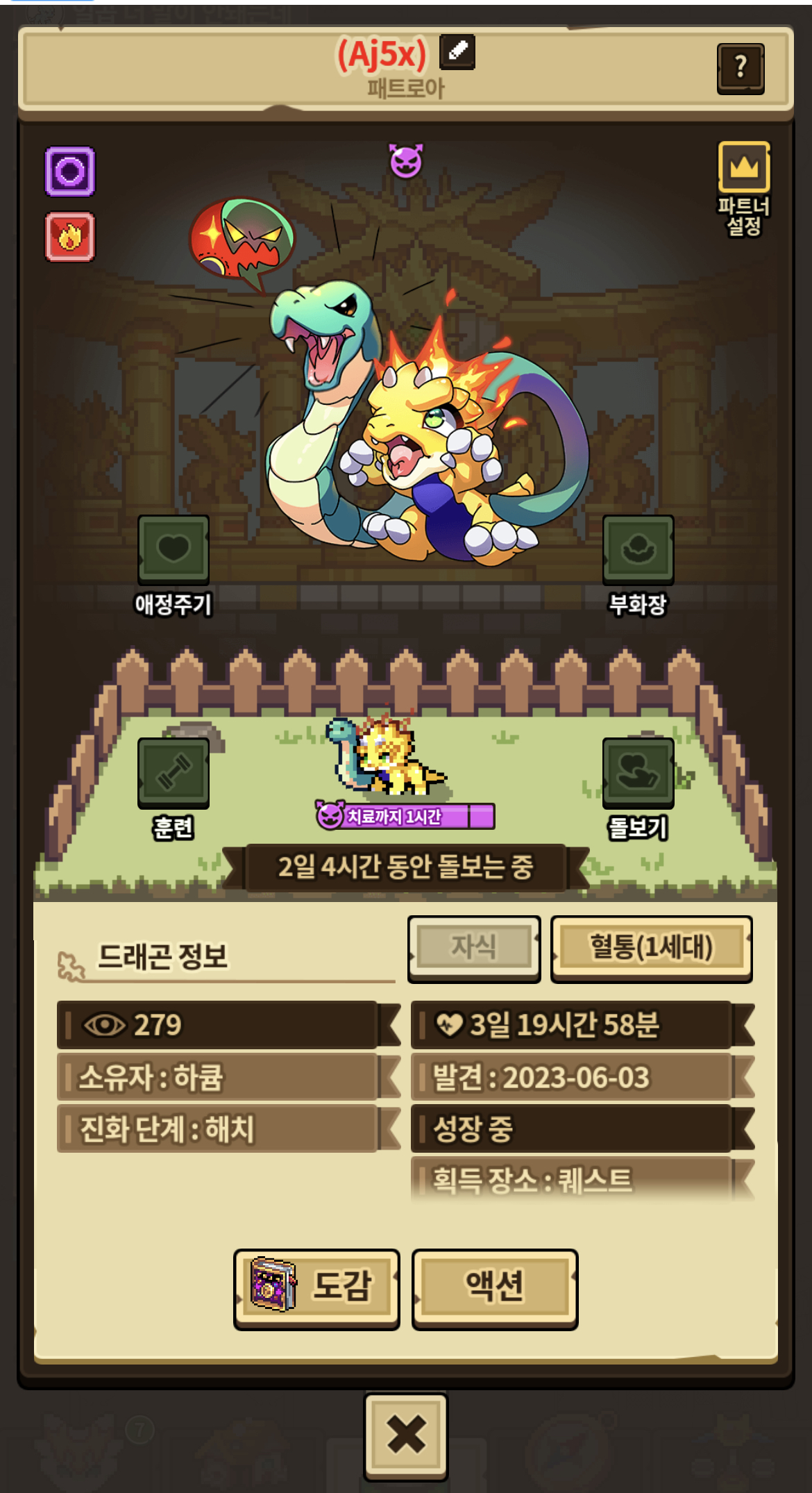
Task: Tap the purple devil status icon above the dragon
Action: (x=406, y=161)
